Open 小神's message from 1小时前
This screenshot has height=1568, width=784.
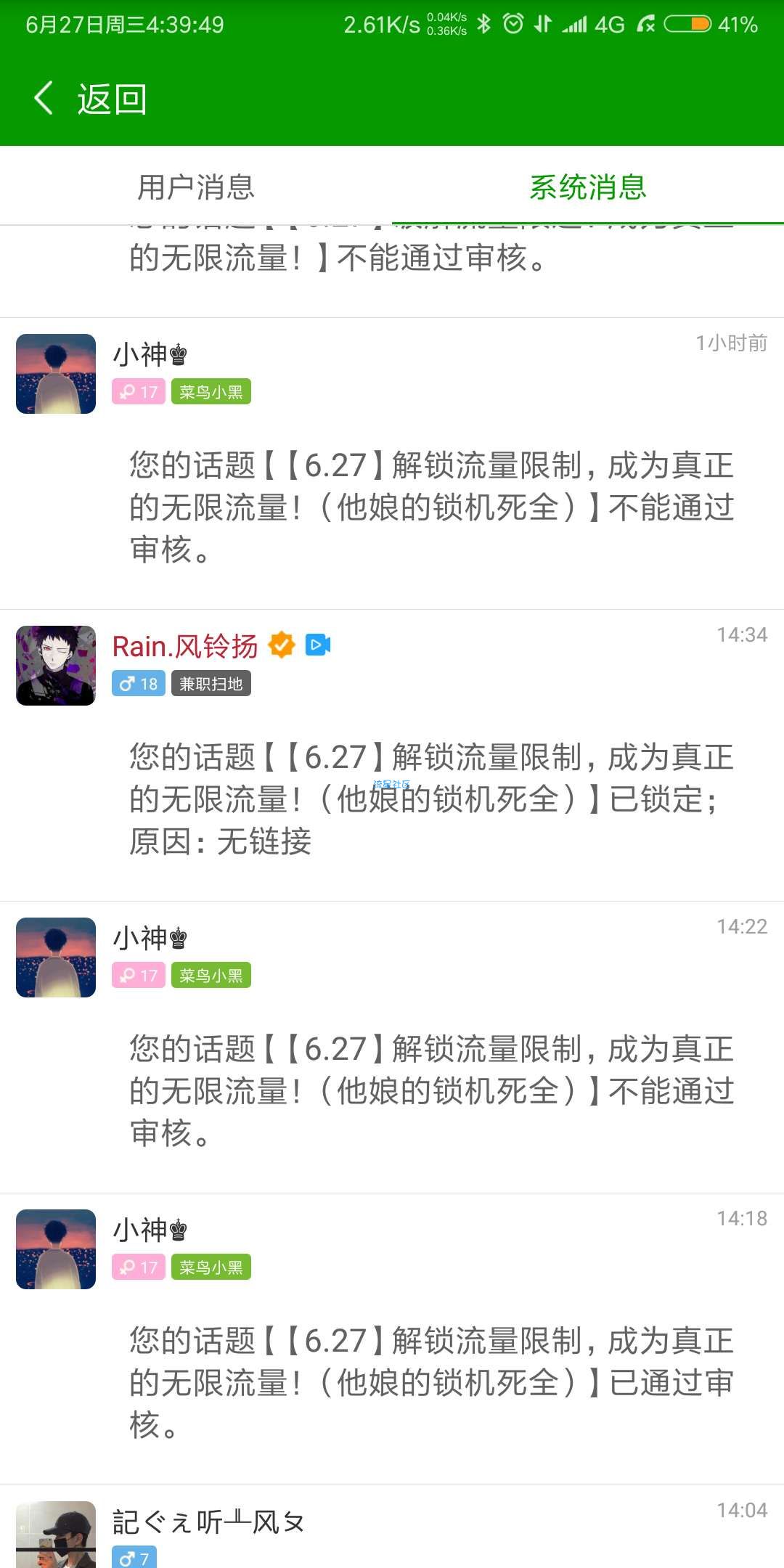coord(431,507)
